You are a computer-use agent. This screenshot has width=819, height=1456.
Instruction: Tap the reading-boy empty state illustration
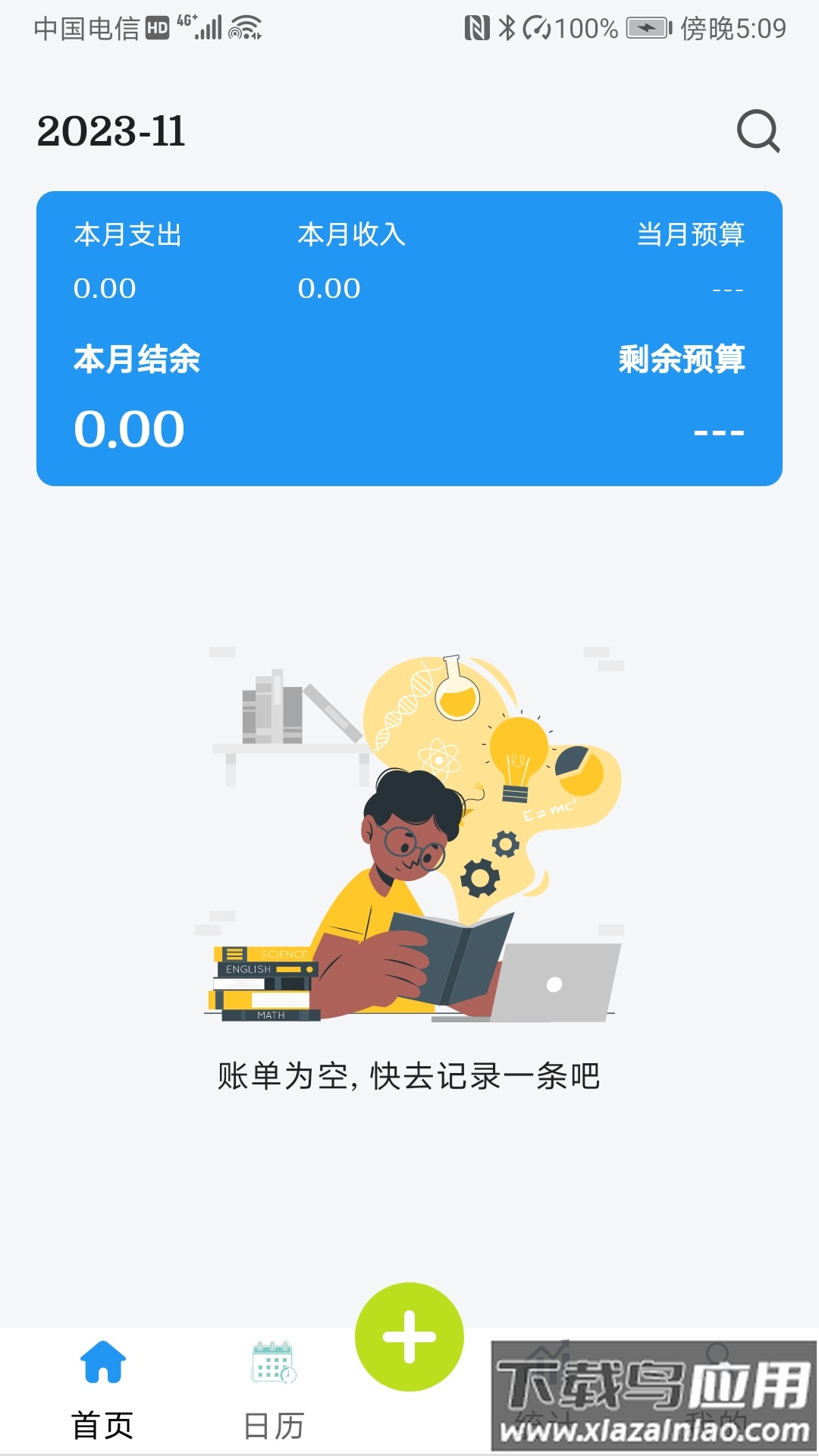click(x=409, y=834)
